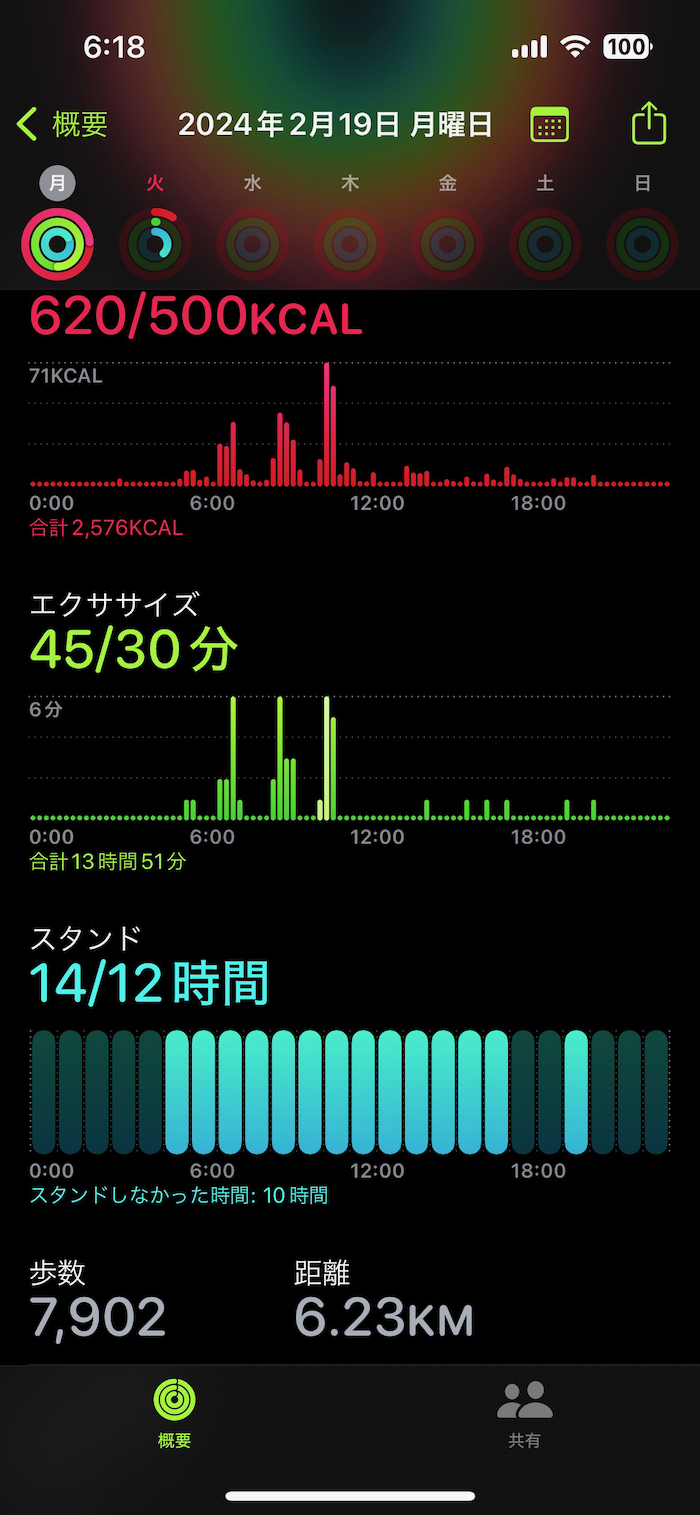Select Wednesday (水) activity rings
This screenshot has width=700, height=1515.
coord(253,243)
